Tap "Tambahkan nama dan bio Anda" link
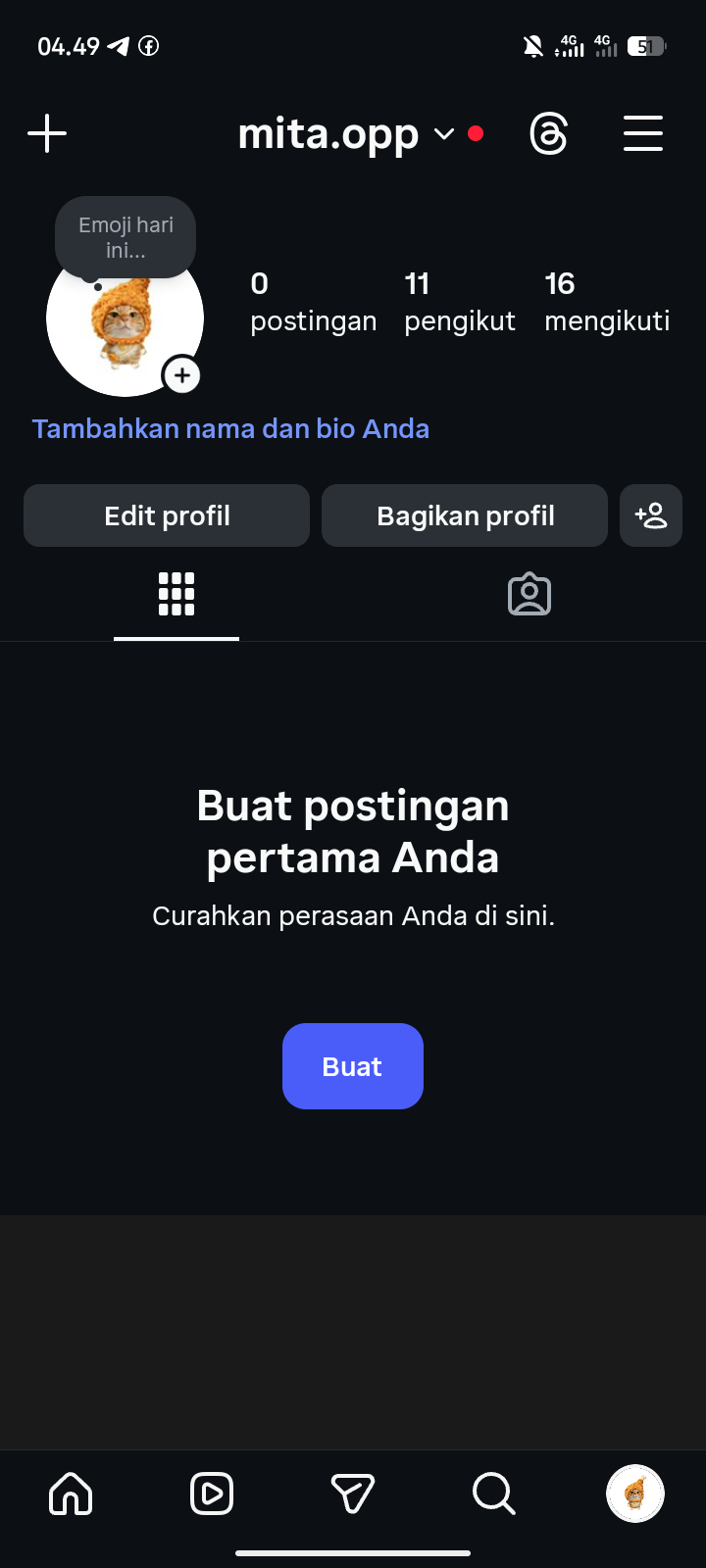706x1568 pixels. click(230, 428)
